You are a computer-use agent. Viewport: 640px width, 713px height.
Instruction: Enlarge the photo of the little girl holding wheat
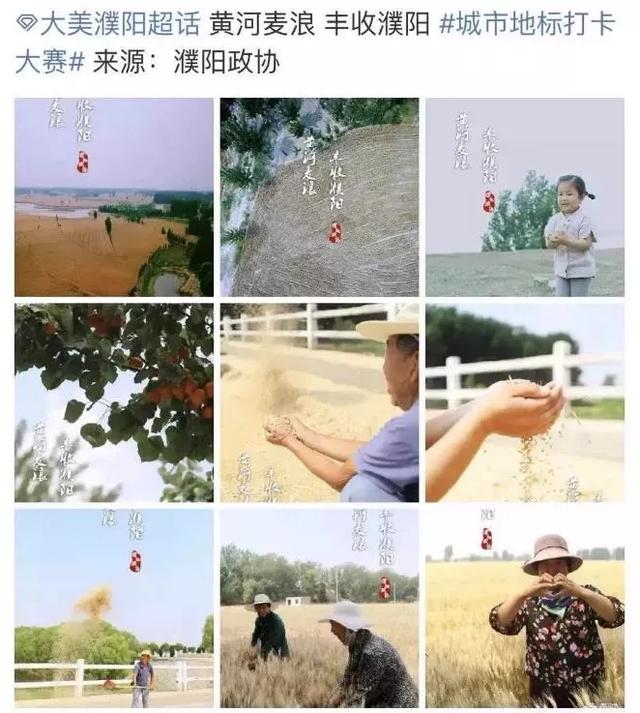tap(524, 197)
